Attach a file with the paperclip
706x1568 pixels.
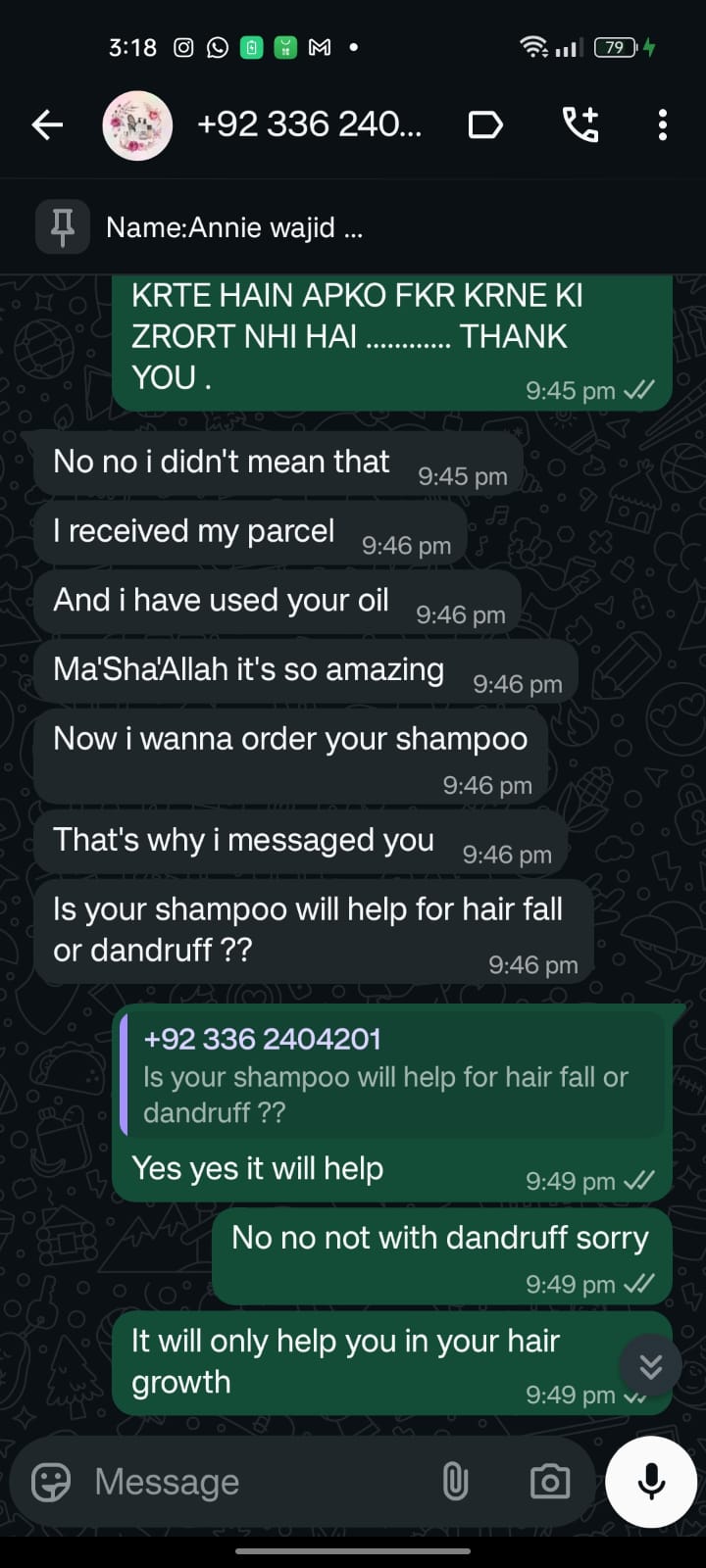(x=455, y=1482)
